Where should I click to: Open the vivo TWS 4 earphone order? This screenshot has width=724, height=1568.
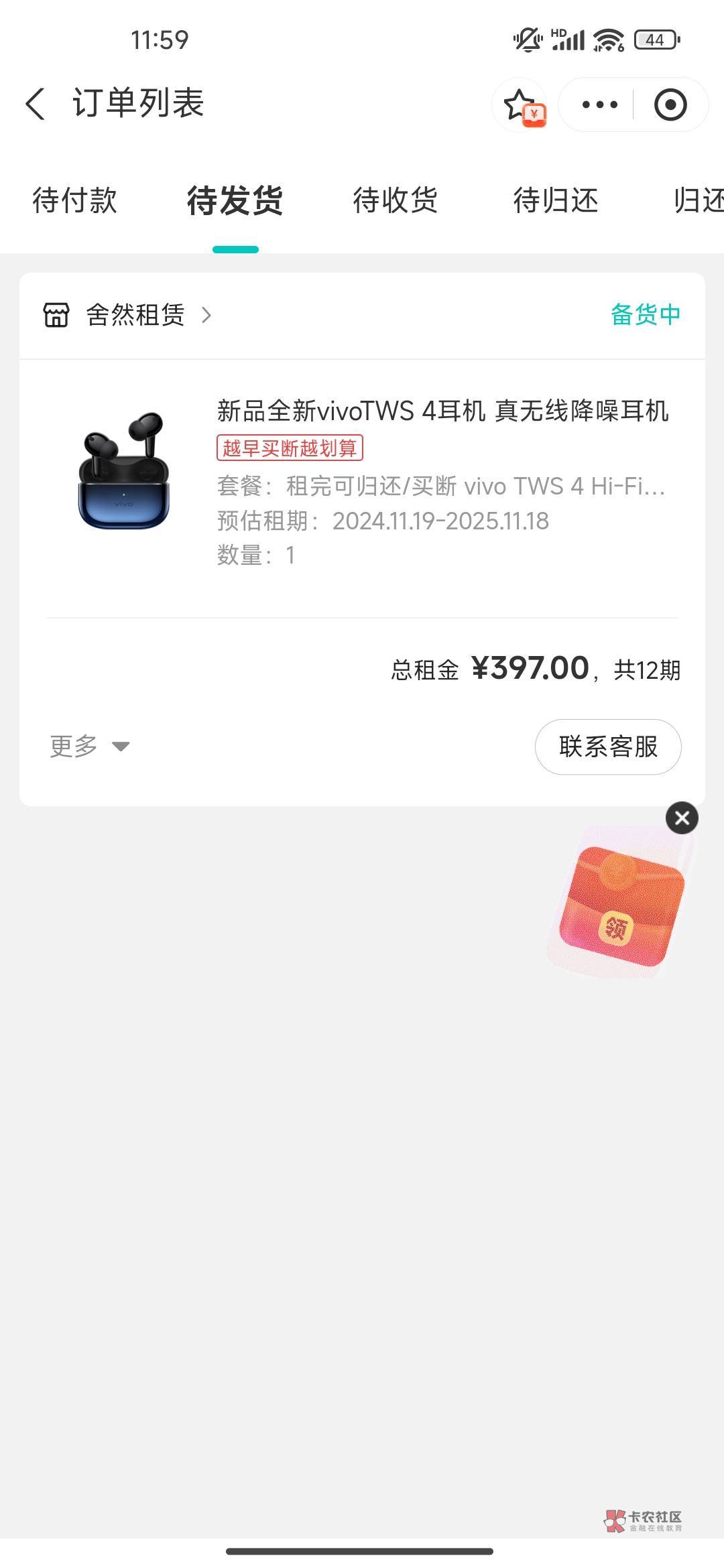362,482
